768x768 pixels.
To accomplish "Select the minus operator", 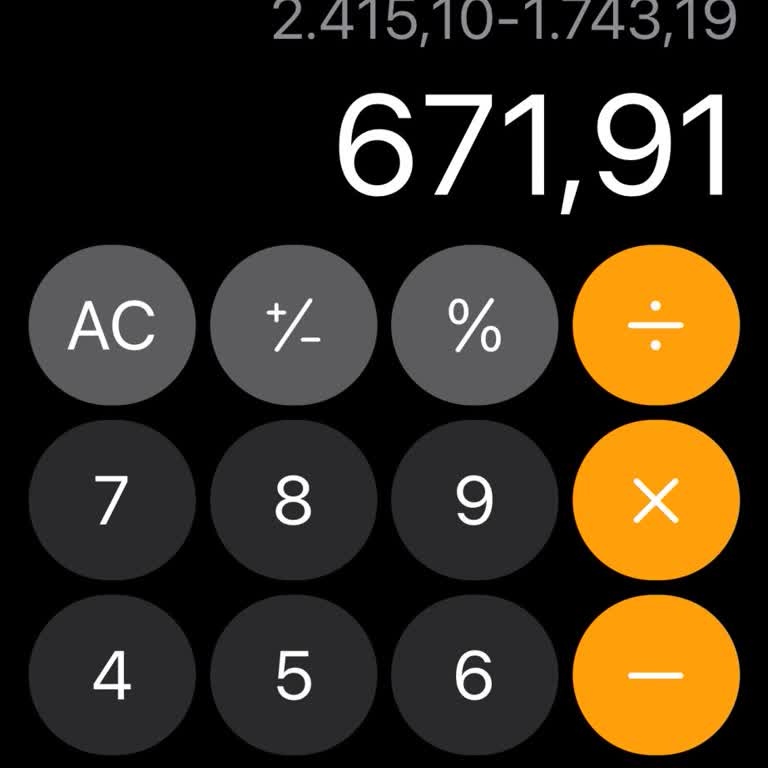I will 656,677.
